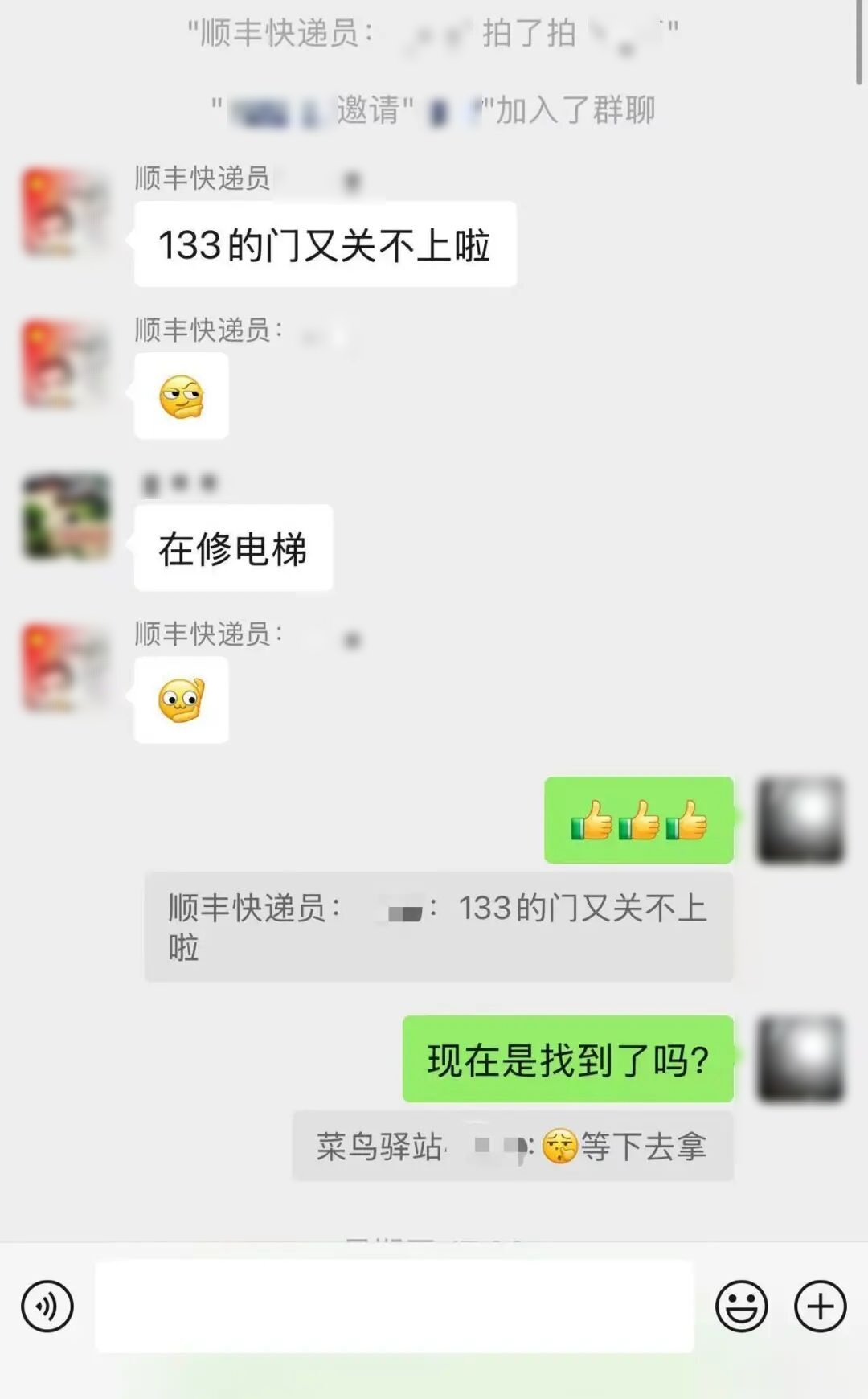Focus the message text field

pos(394,1306)
